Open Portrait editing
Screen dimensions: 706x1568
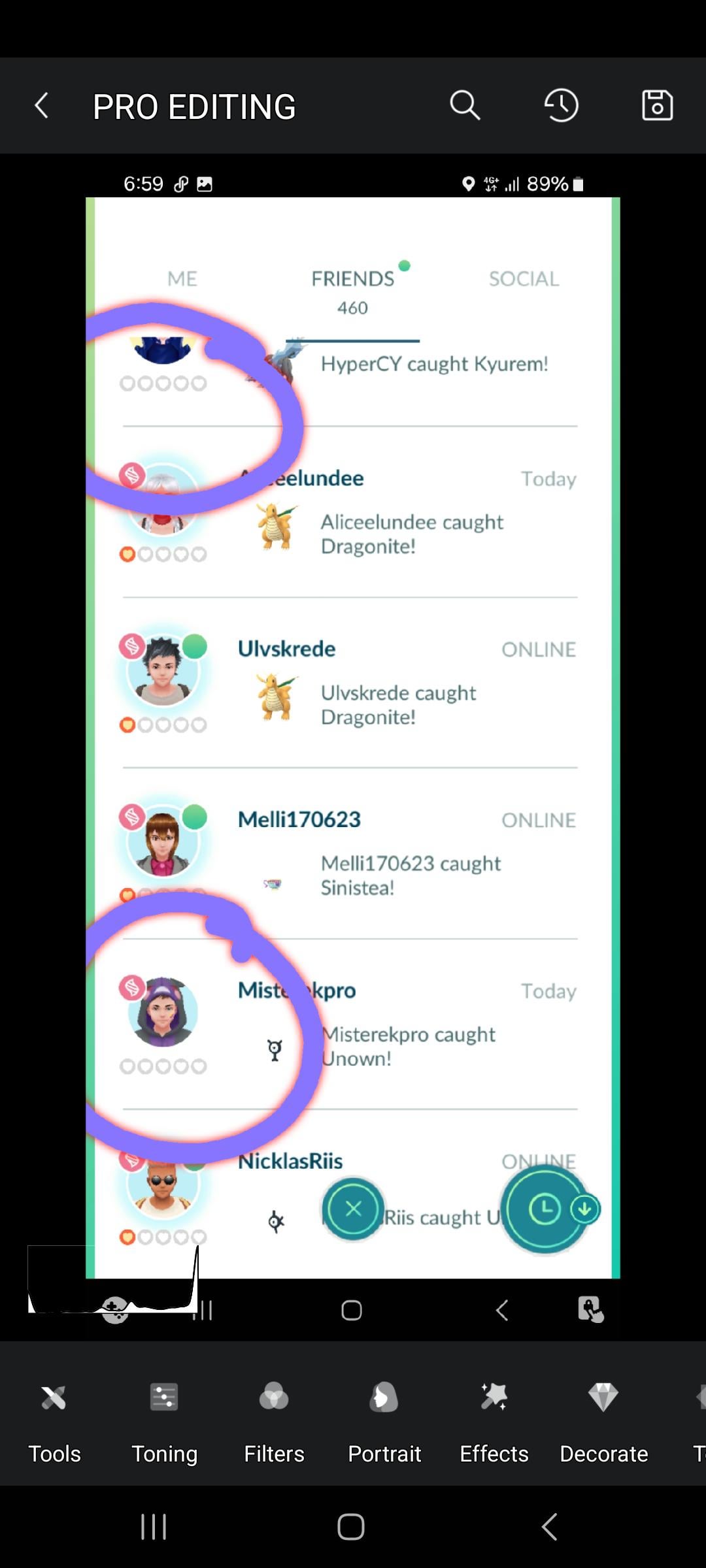[x=384, y=1419]
